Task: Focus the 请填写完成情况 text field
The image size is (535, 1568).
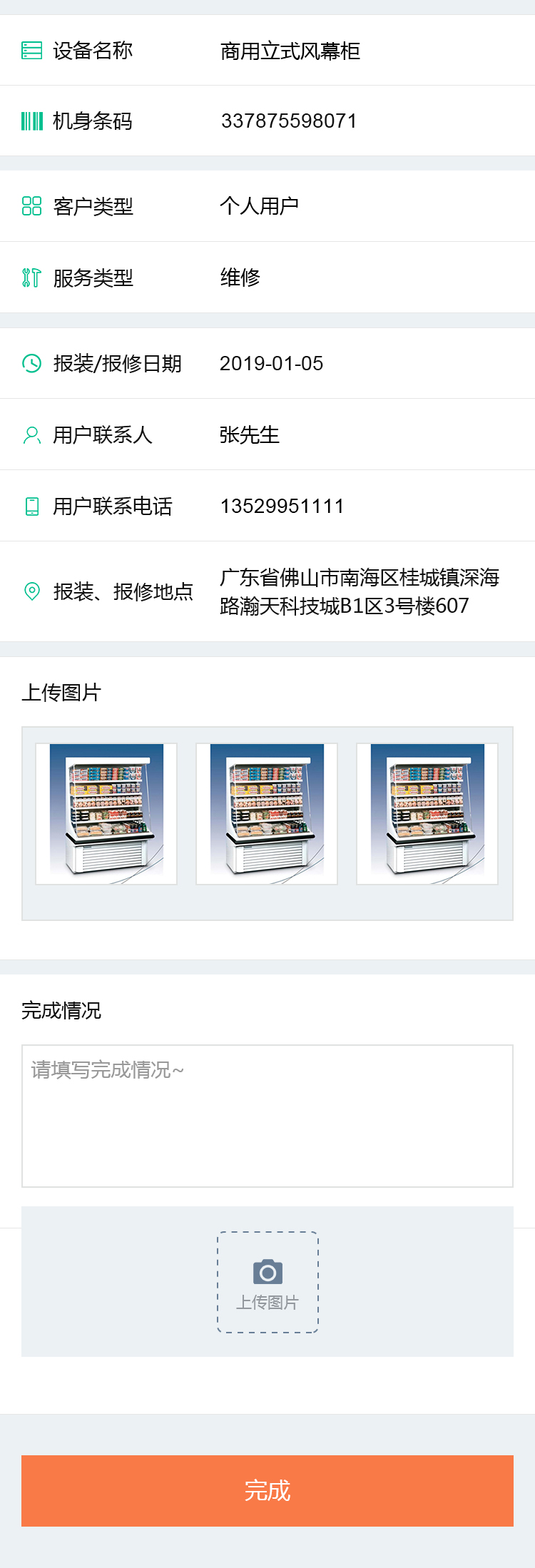Action: [x=267, y=1116]
